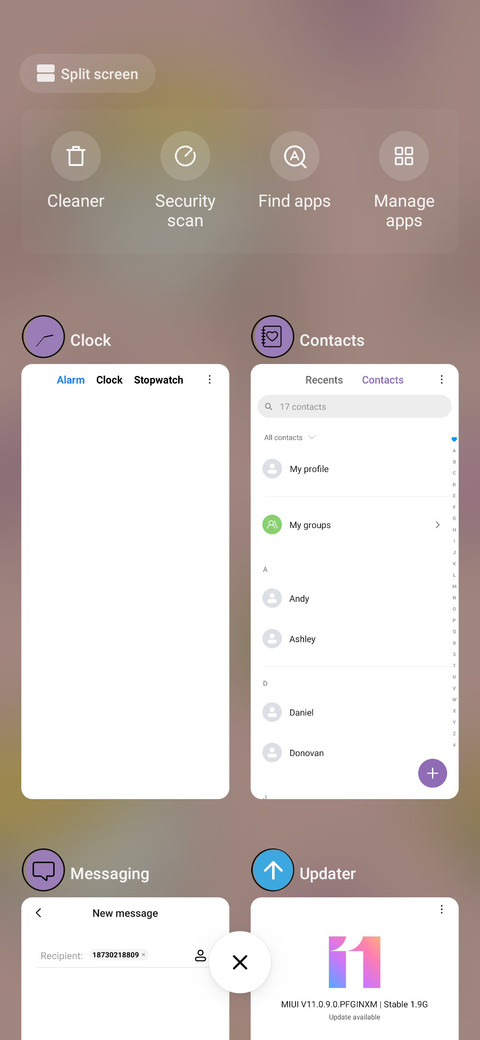Open the Cleaner shortcut
This screenshot has width=480, height=1040.
click(x=76, y=171)
